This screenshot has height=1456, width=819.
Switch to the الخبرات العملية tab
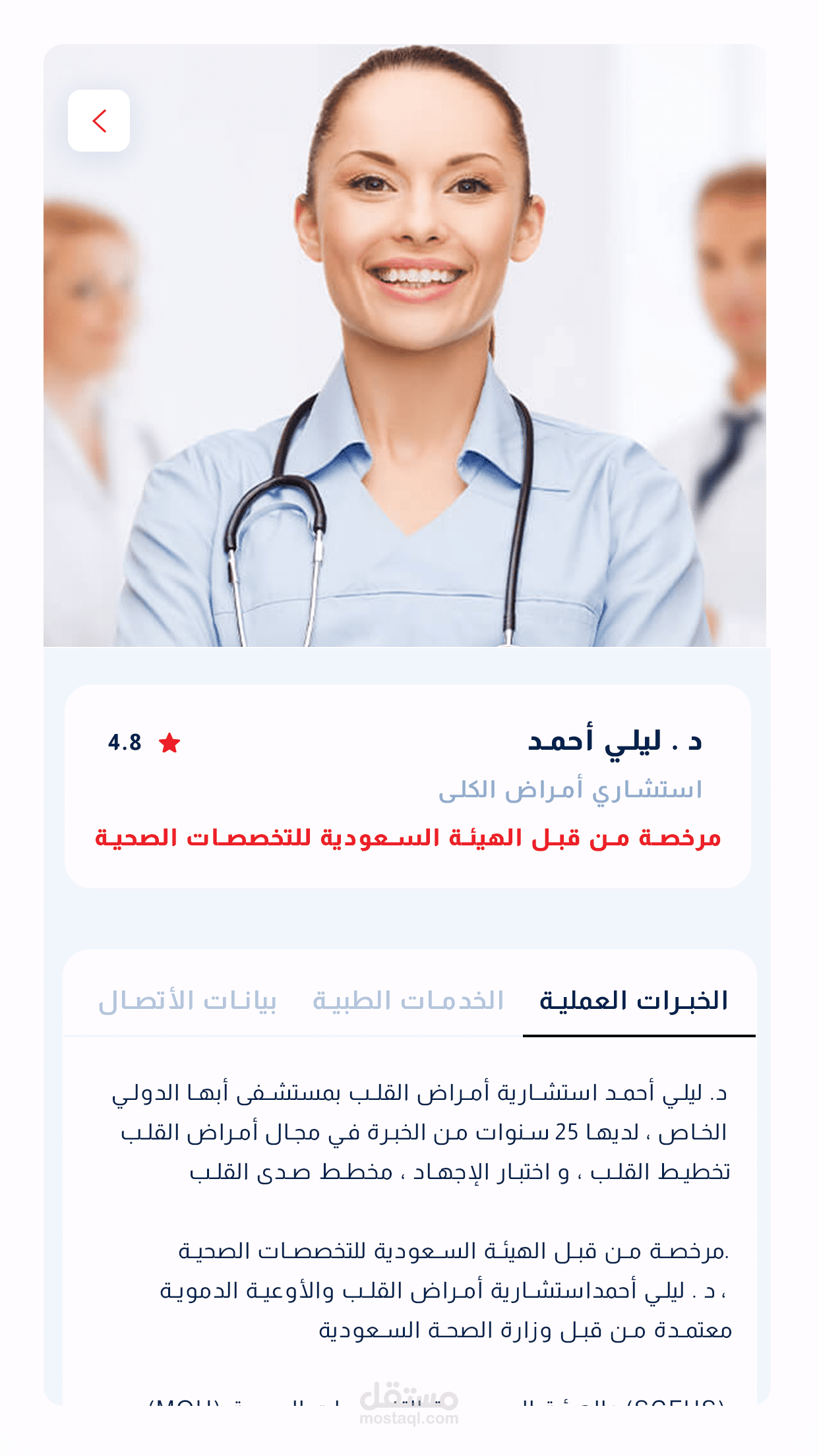click(x=634, y=1000)
